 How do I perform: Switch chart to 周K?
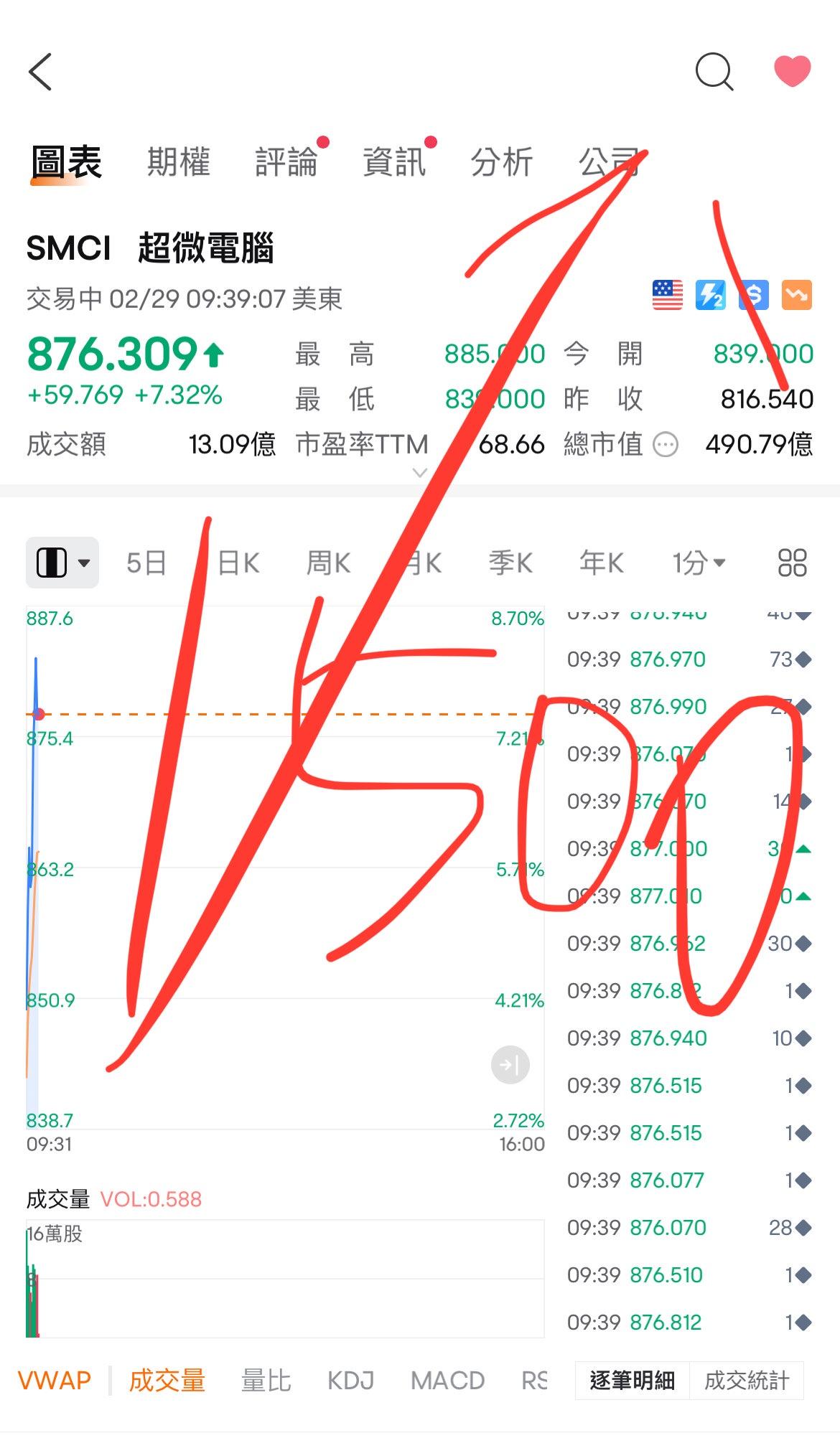[329, 563]
